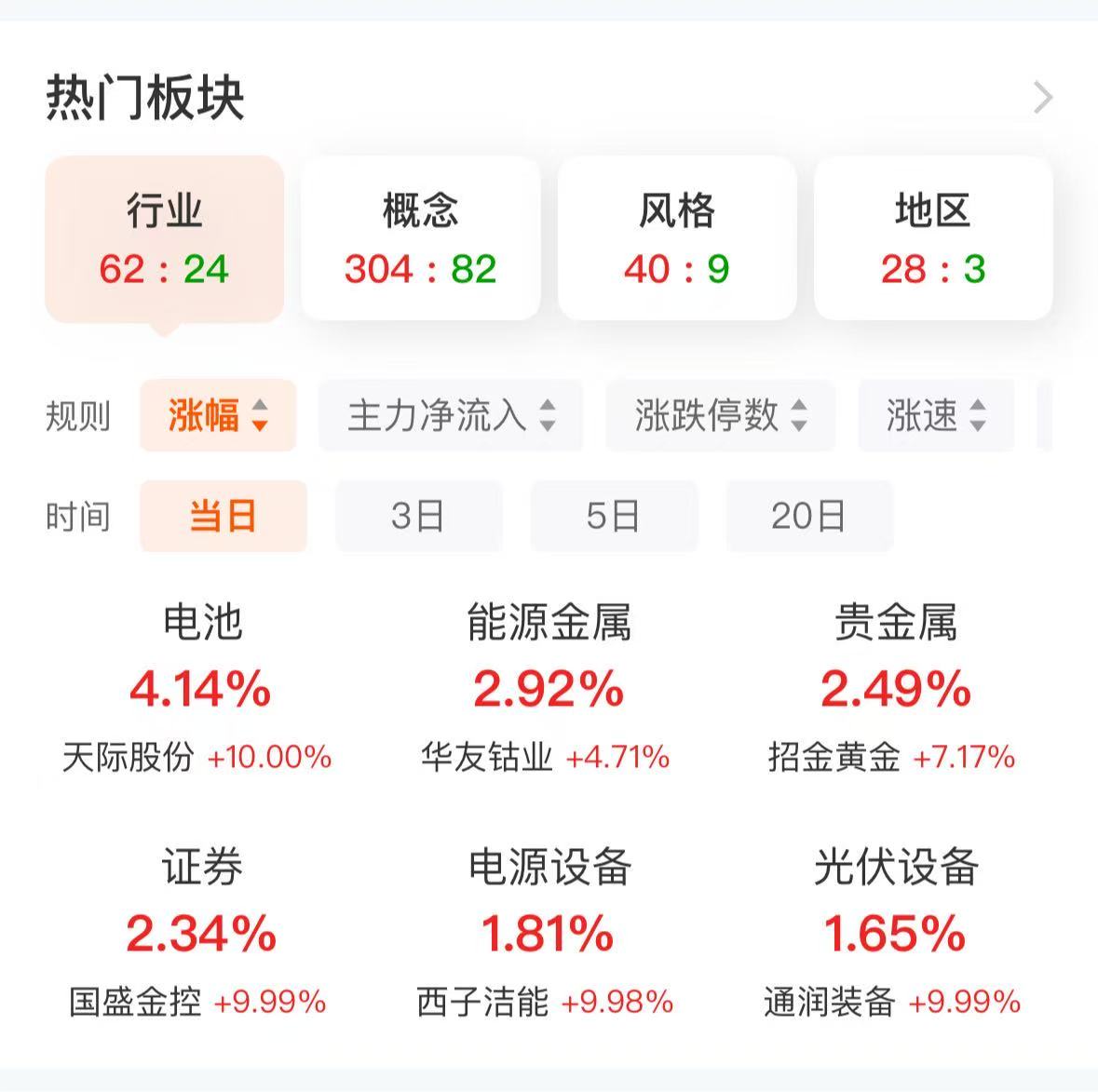View the 电源设备 sector card
Viewport: 1098px width, 1092px height.
549,934
